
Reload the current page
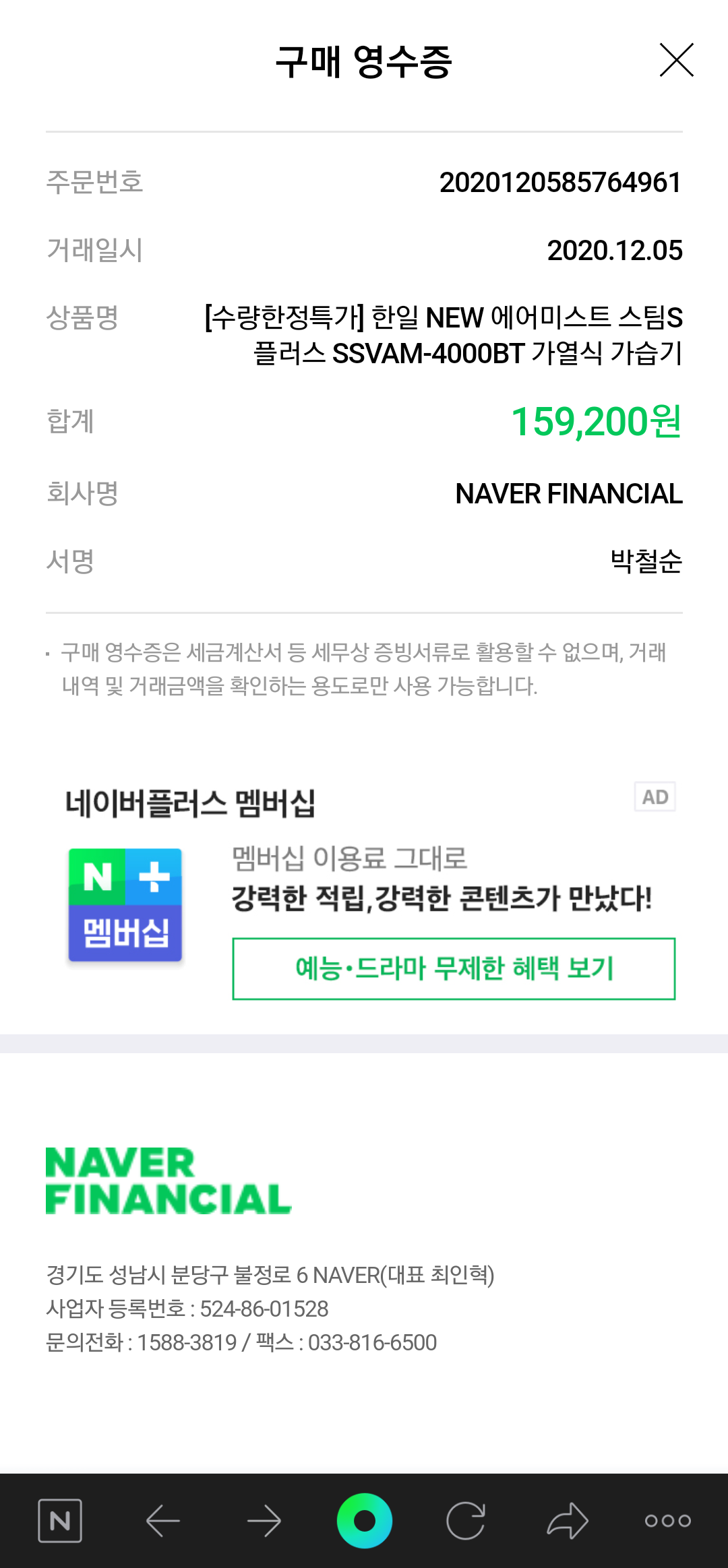click(466, 1521)
